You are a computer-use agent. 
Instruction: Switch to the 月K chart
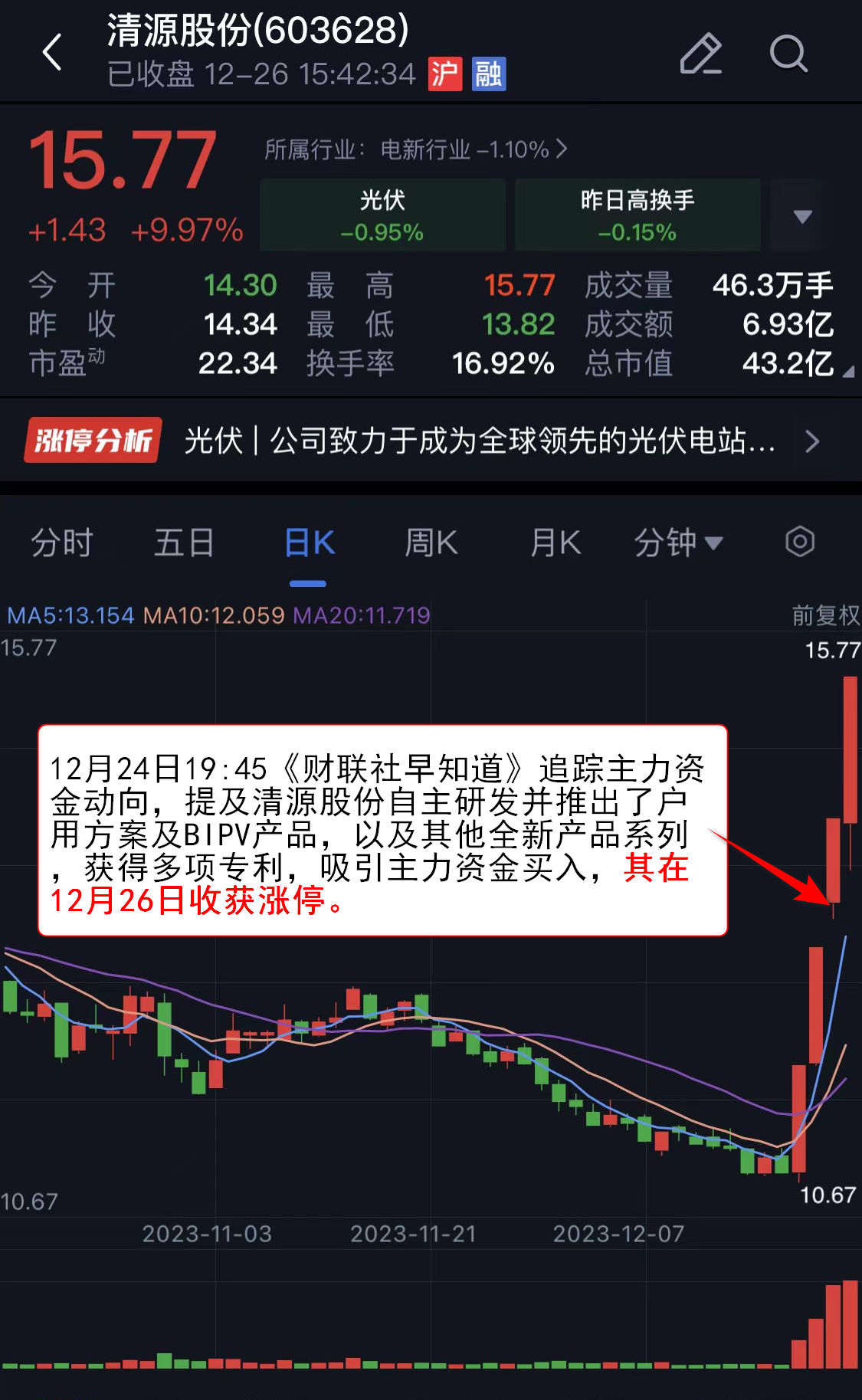556,543
